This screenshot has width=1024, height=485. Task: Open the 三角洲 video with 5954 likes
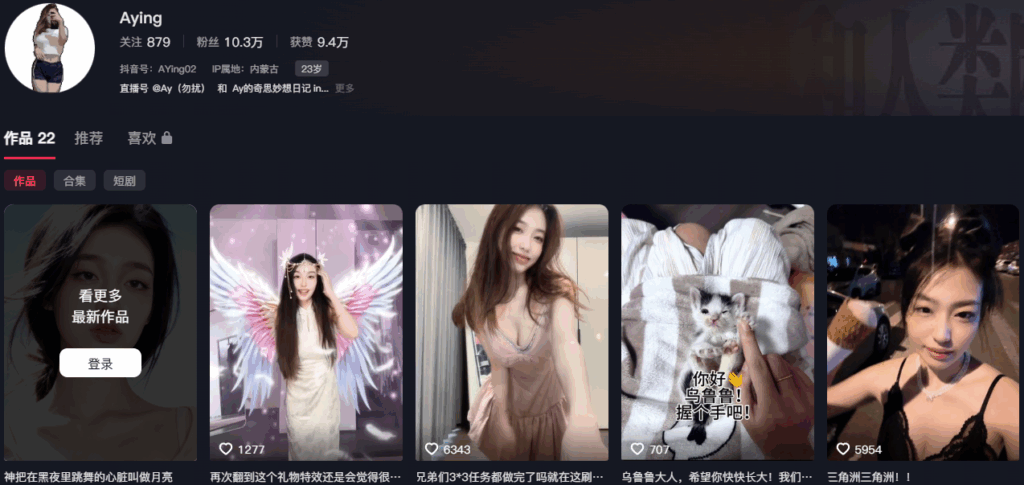click(923, 332)
